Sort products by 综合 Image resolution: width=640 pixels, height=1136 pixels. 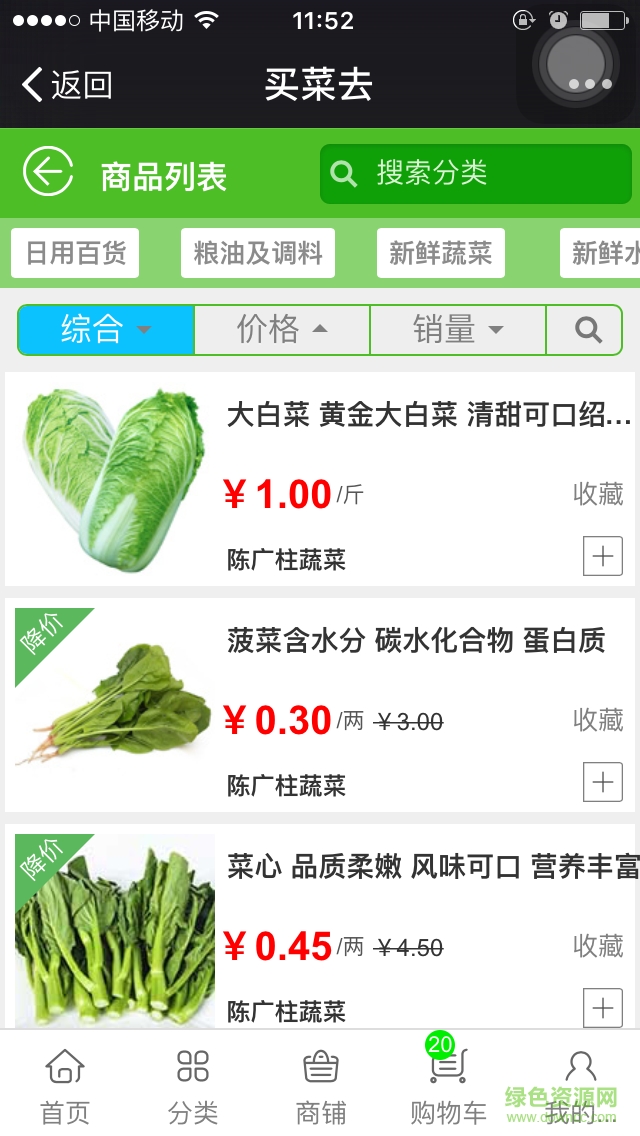106,330
